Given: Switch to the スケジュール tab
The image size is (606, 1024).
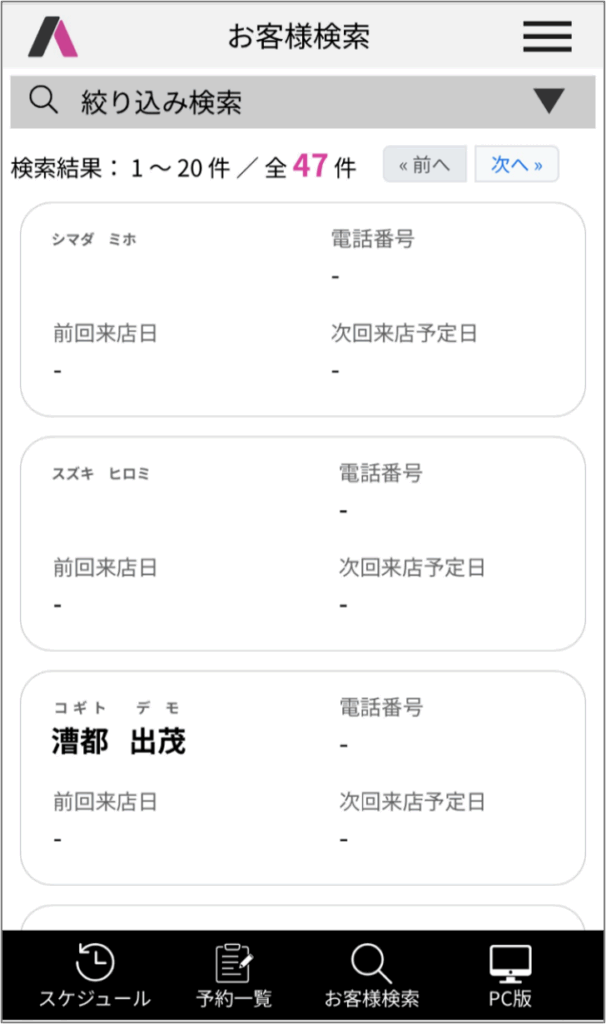Looking at the screenshot, I should [x=95, y=977].
